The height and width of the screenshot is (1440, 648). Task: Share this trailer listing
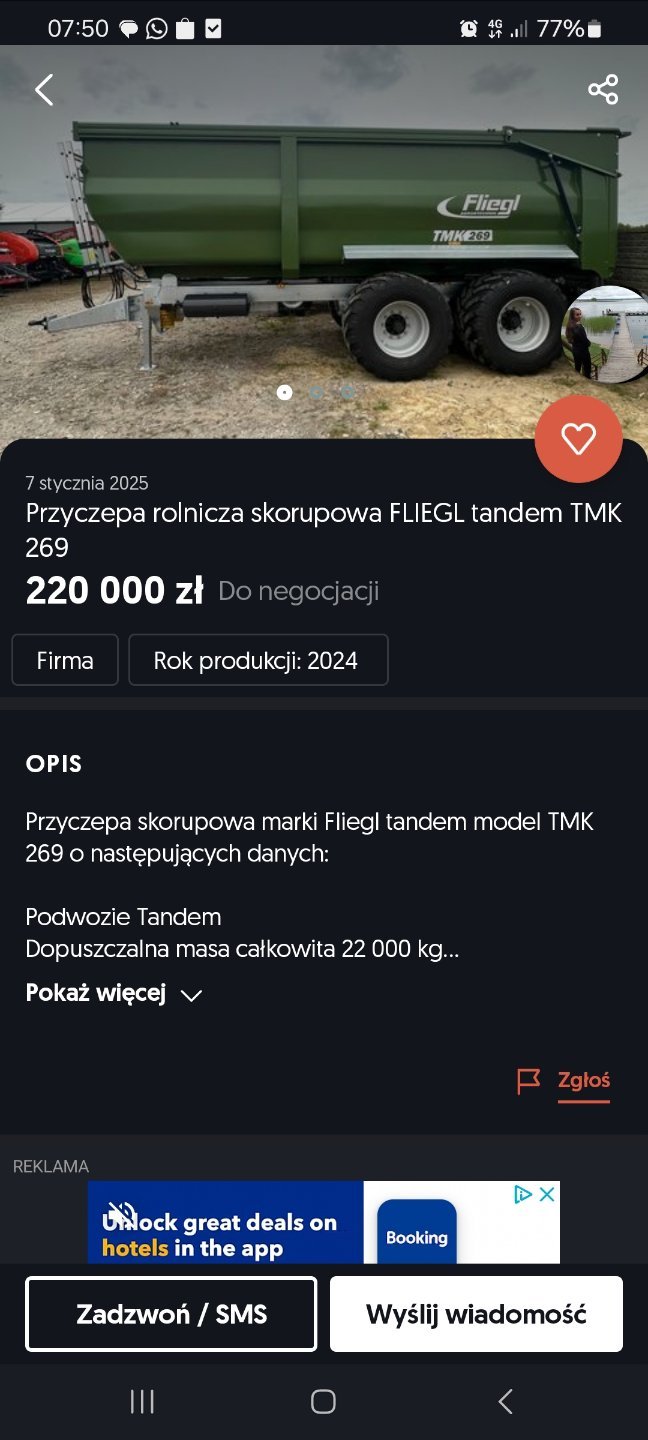603,90
